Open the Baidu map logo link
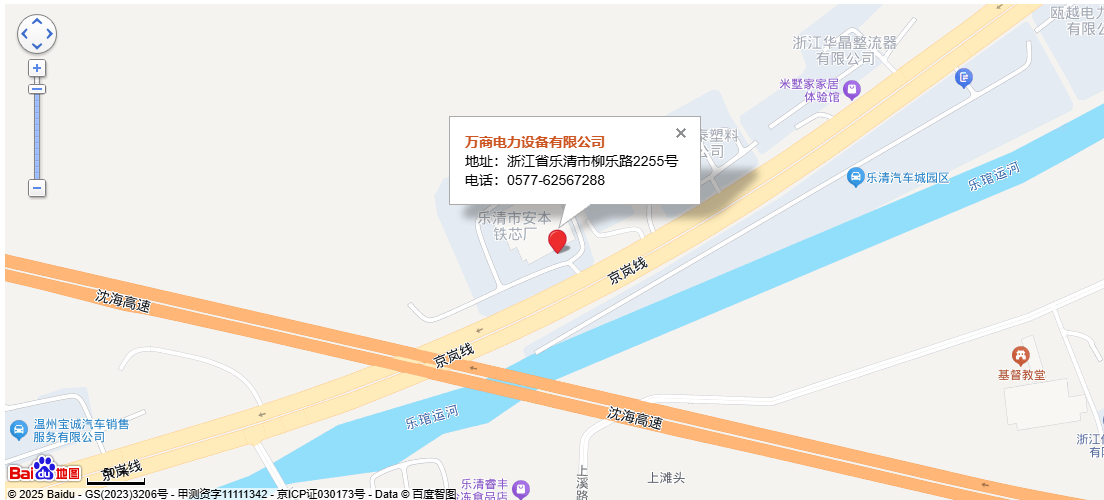Viewport: 1104px width, 500px height. [43, 470]
